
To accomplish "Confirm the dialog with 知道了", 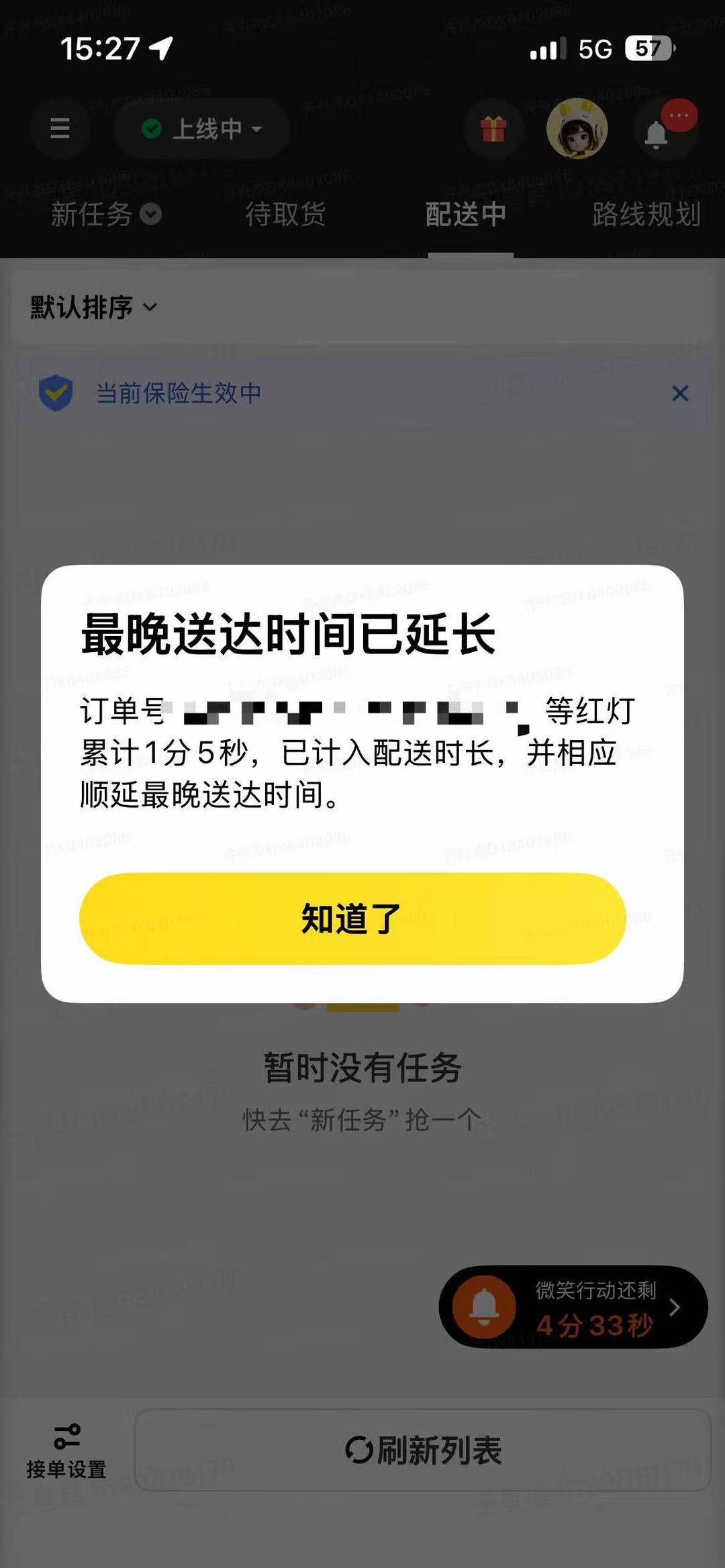I will tap(352, 918).
